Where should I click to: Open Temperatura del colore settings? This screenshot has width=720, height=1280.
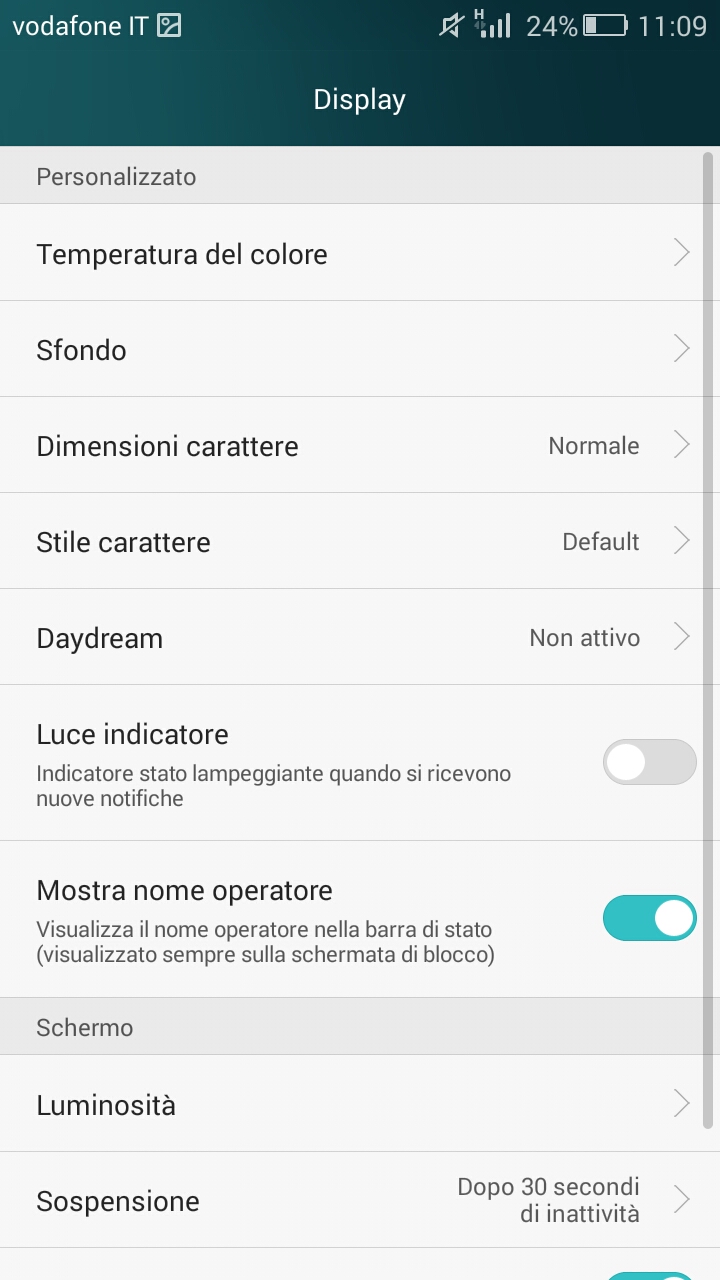pyautogui.click(x=360, y=253)
